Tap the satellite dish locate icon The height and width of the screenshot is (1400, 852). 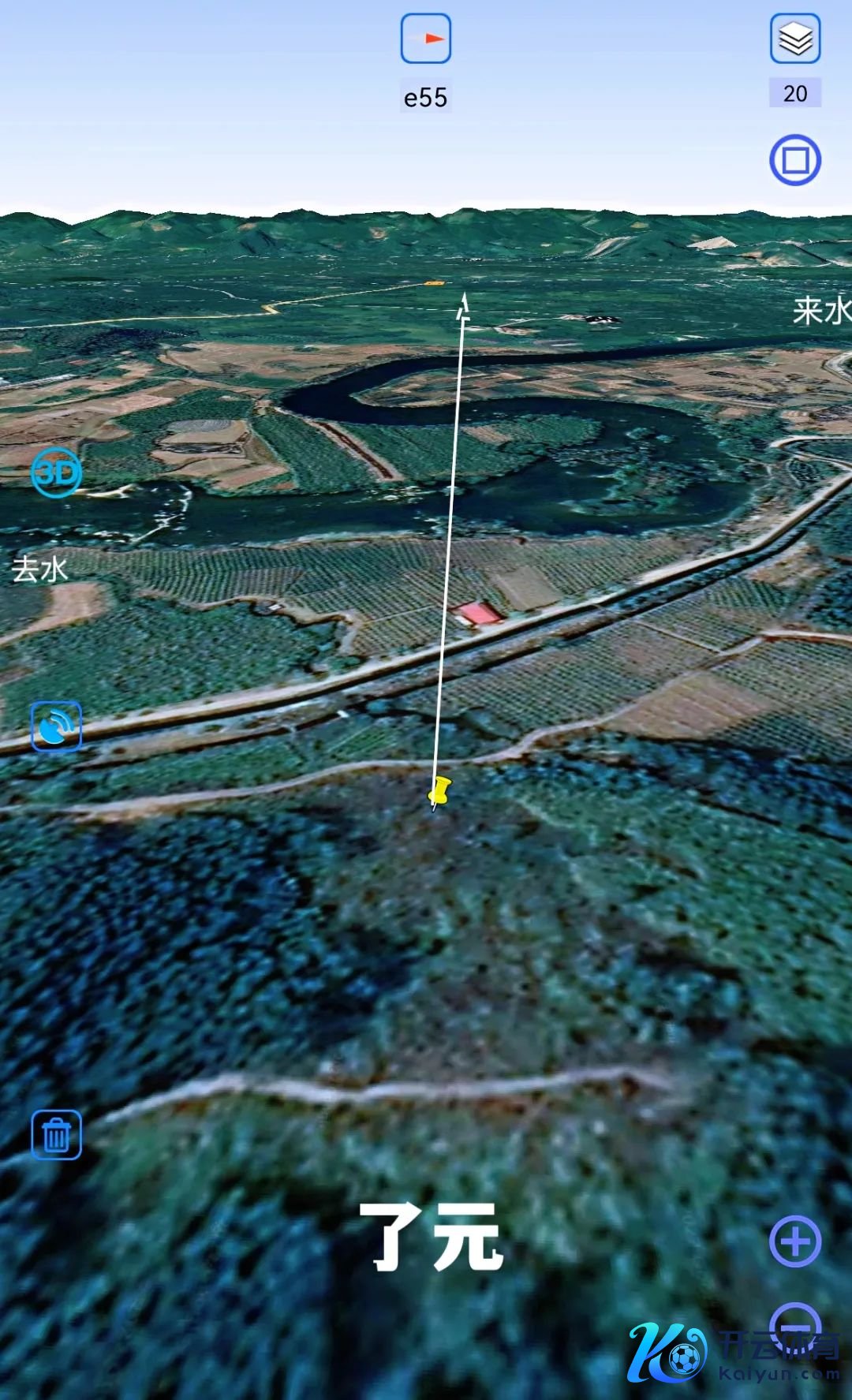coord(56,726)
